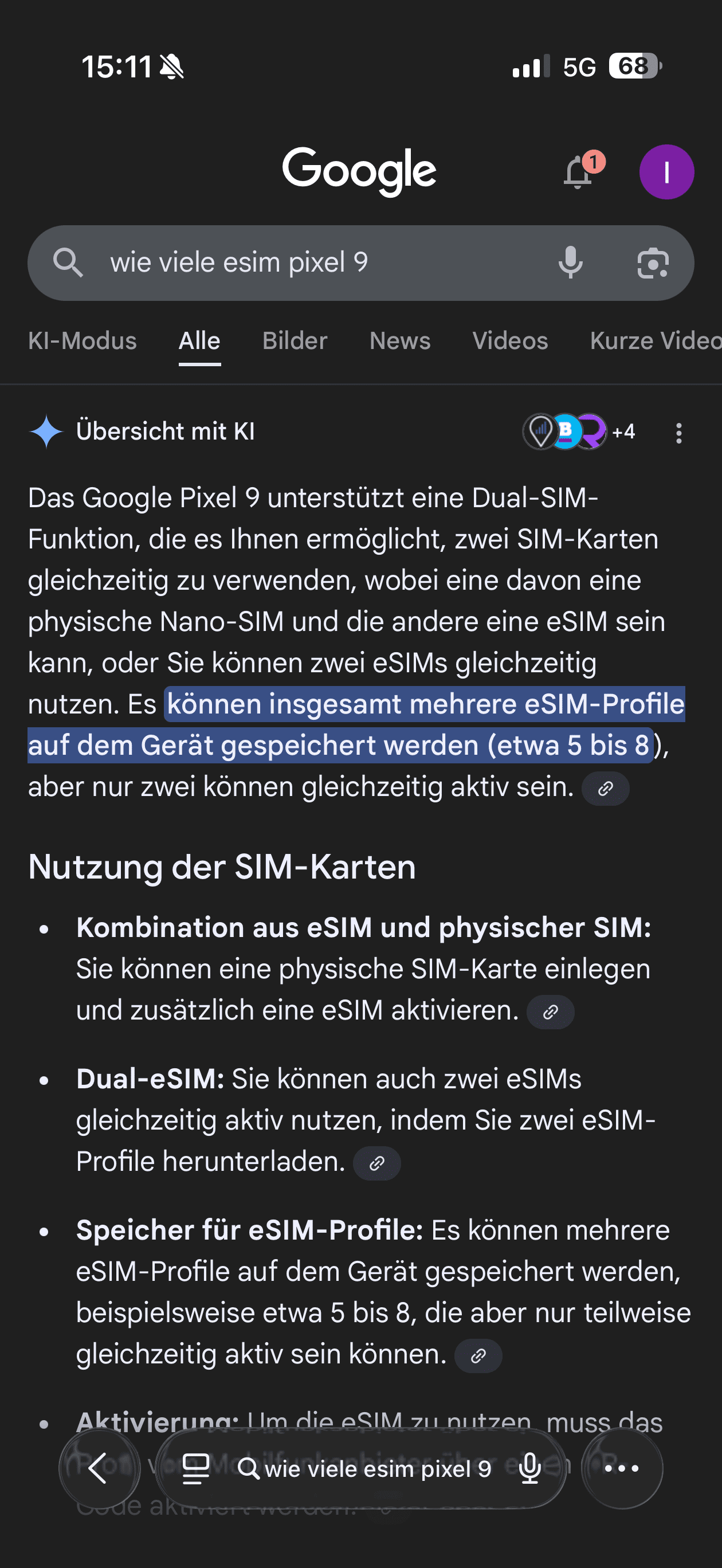Go back using the bottom back arrow
This screenshot has width=722, height=1568.
[99, 1468]
